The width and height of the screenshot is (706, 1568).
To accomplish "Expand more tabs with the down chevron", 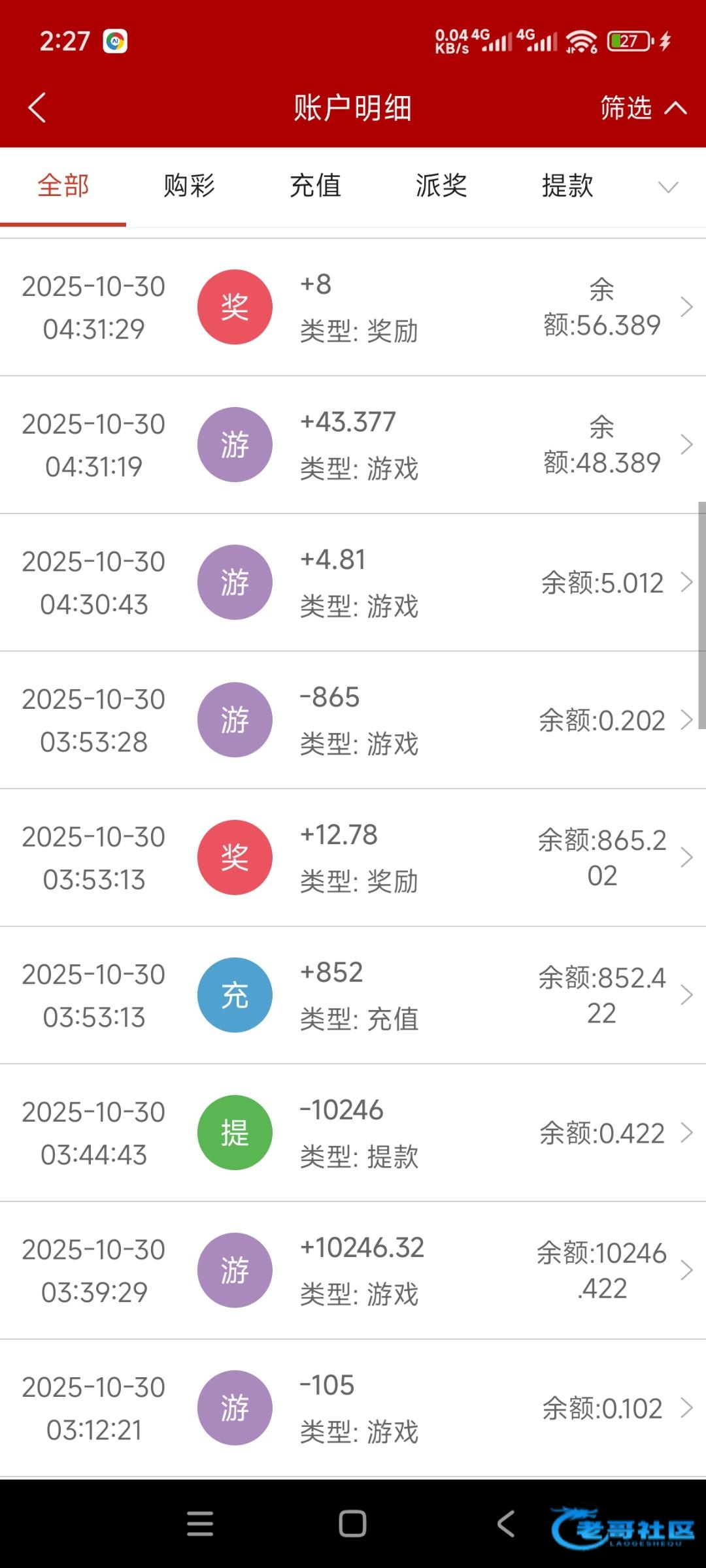I will [x=667, y=188].
